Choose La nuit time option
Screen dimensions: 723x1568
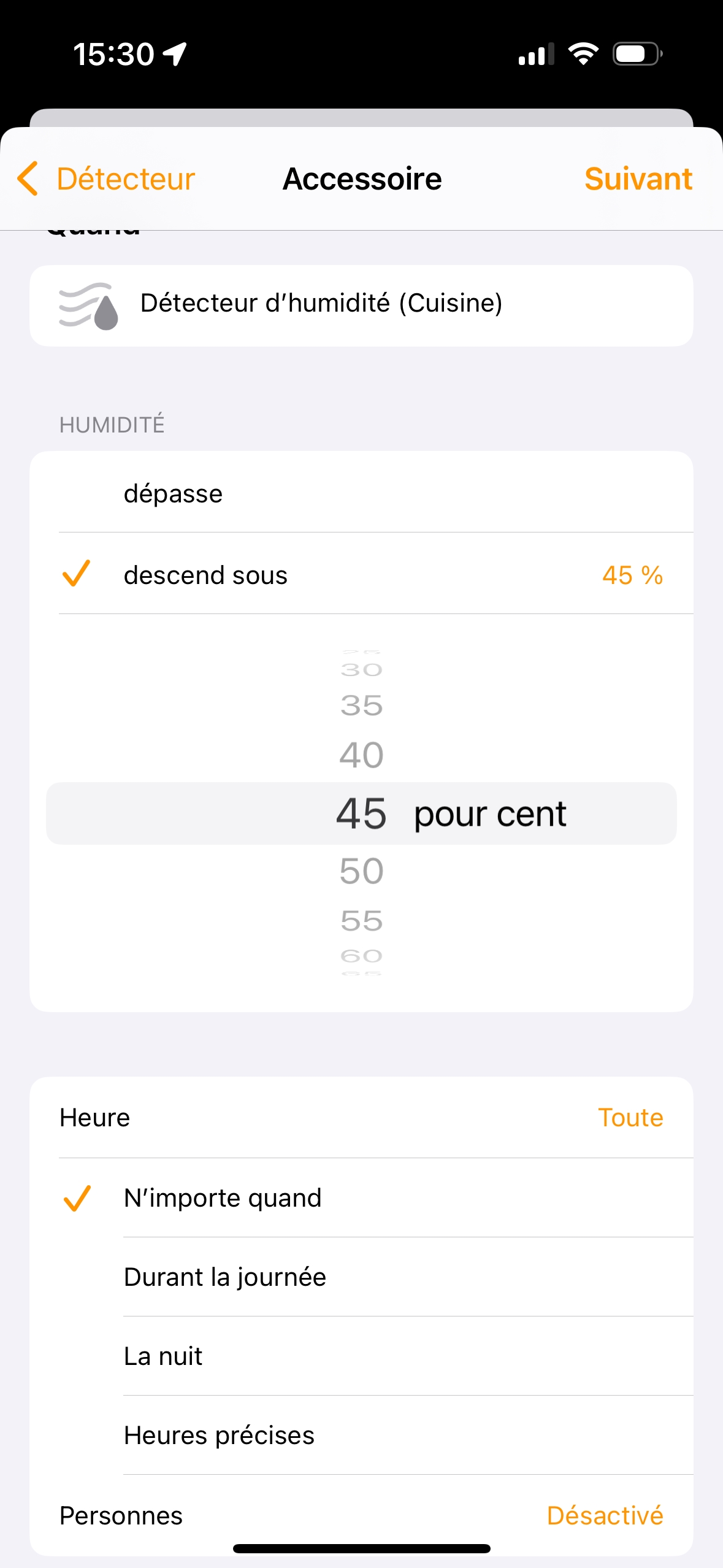(361, 1356)
